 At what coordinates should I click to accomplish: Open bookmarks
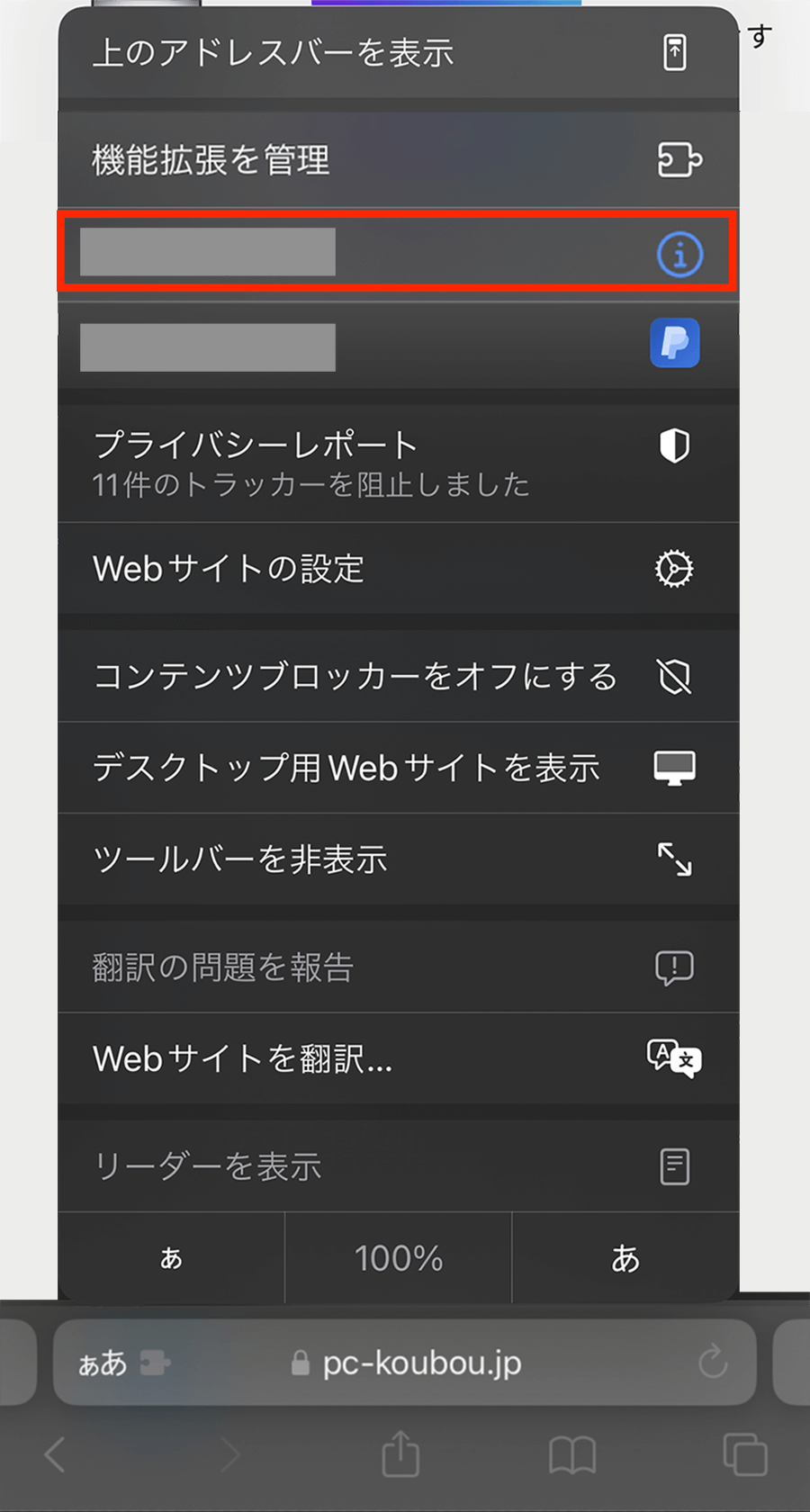[572, 1454]
